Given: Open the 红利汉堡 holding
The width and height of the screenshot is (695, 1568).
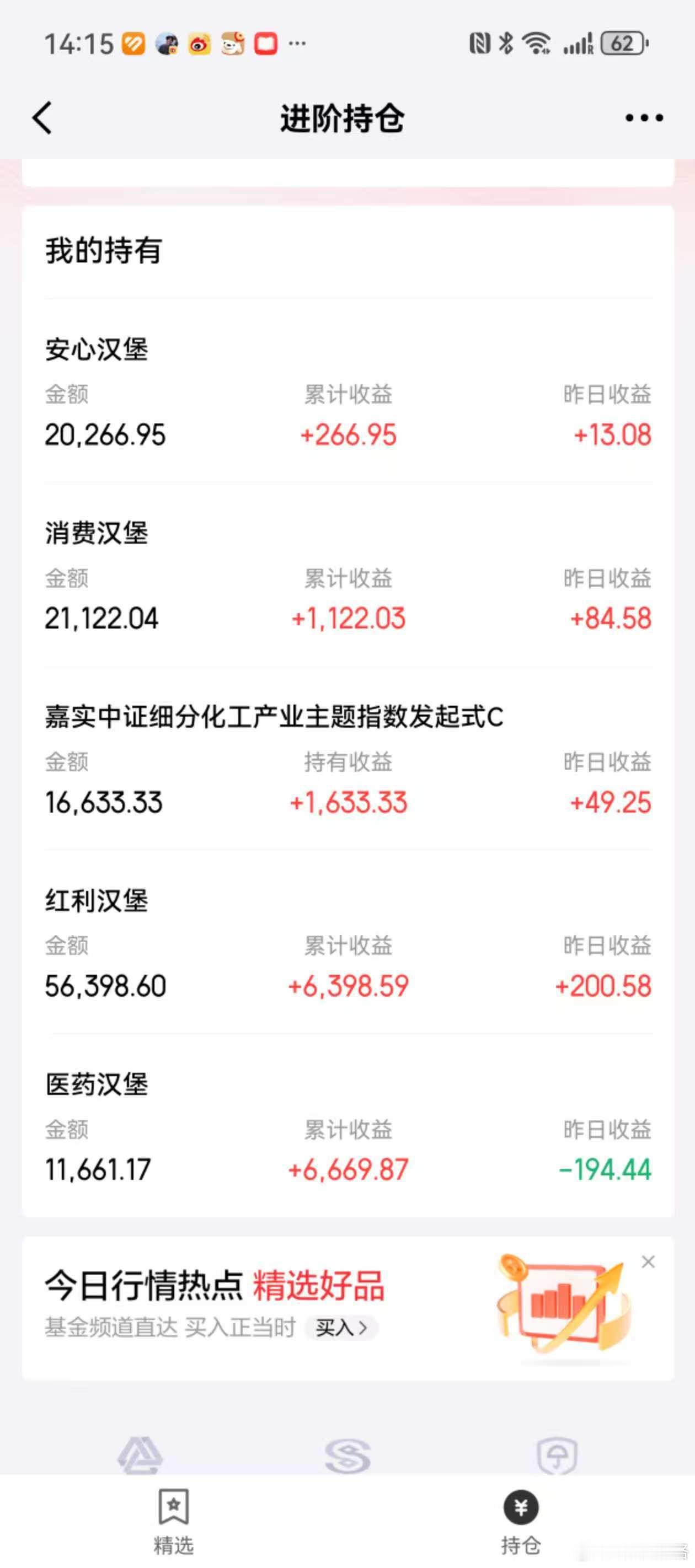Looking at the screenshot, I should click(348, 943).
